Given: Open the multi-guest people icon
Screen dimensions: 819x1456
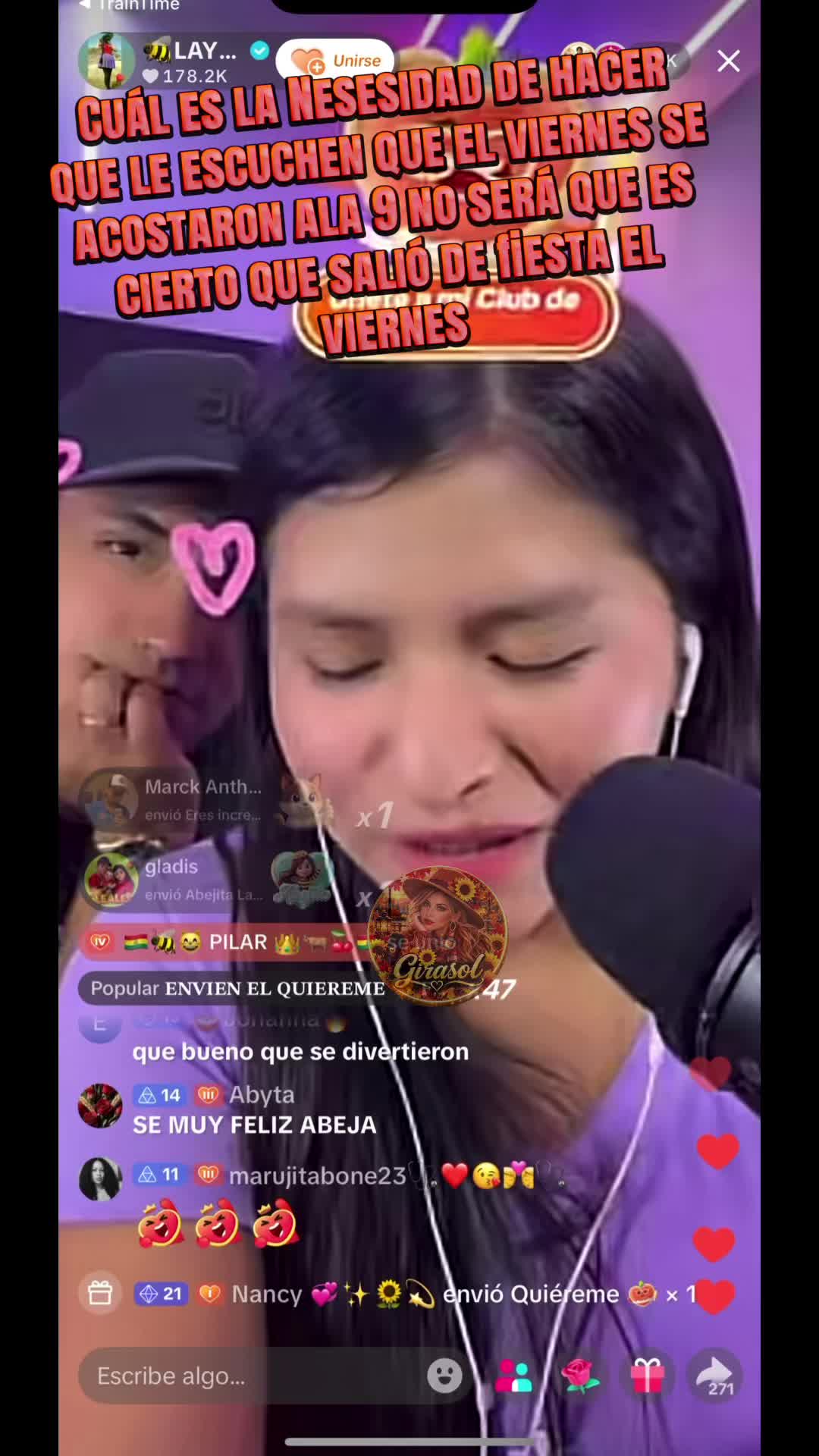Looking at the screenshot, I should 513,1375.
